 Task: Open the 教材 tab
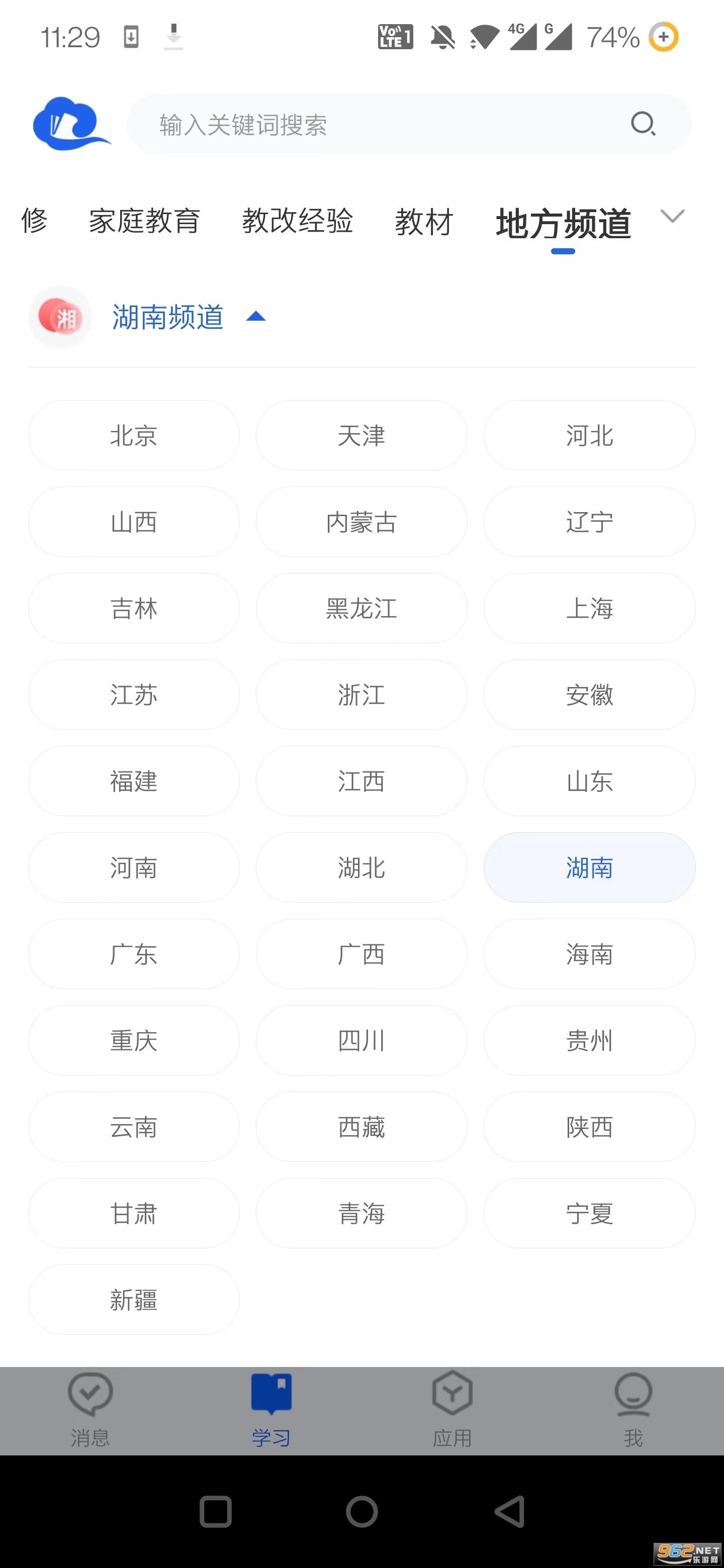coord(424,221)
